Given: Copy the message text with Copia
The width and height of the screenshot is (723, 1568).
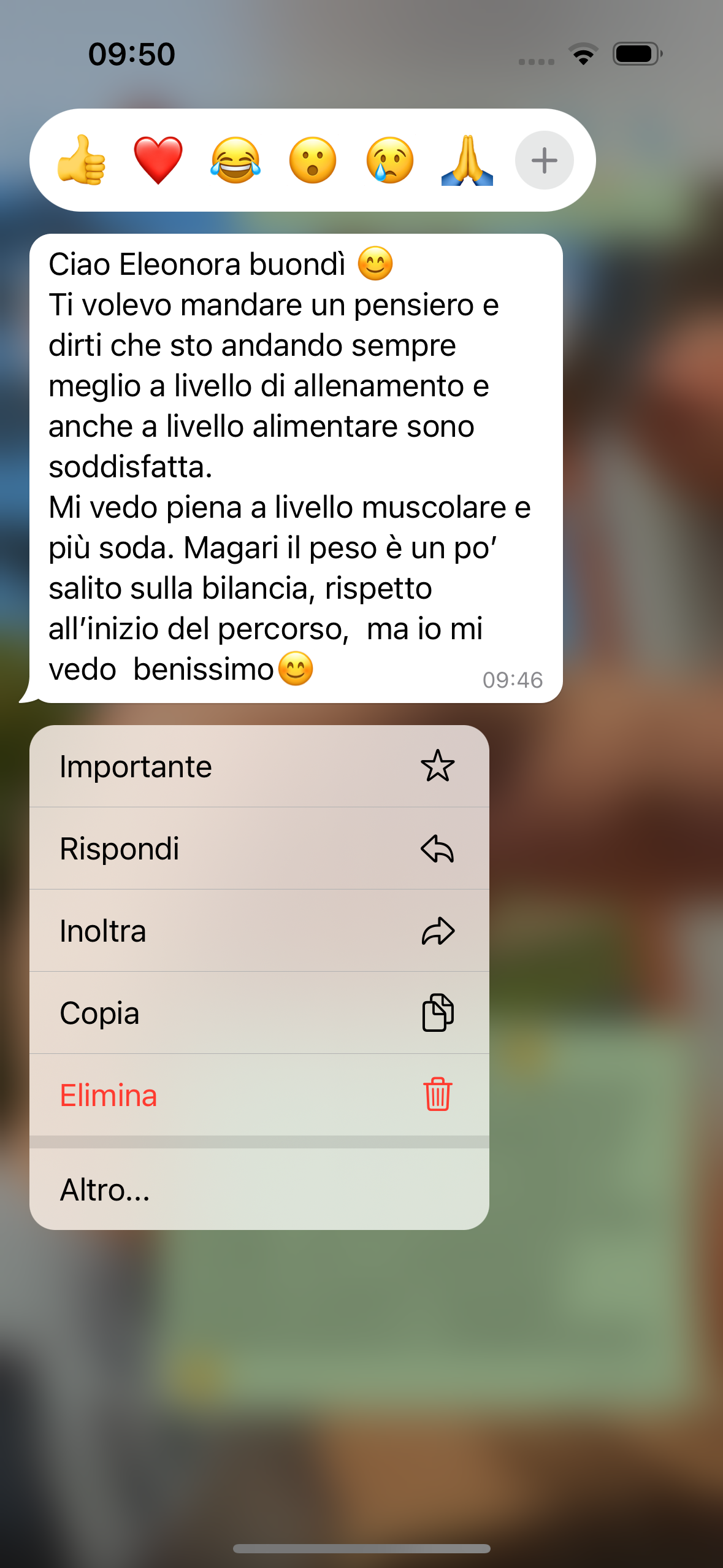Looking at the screenshot, I should tap(259, 1013).
